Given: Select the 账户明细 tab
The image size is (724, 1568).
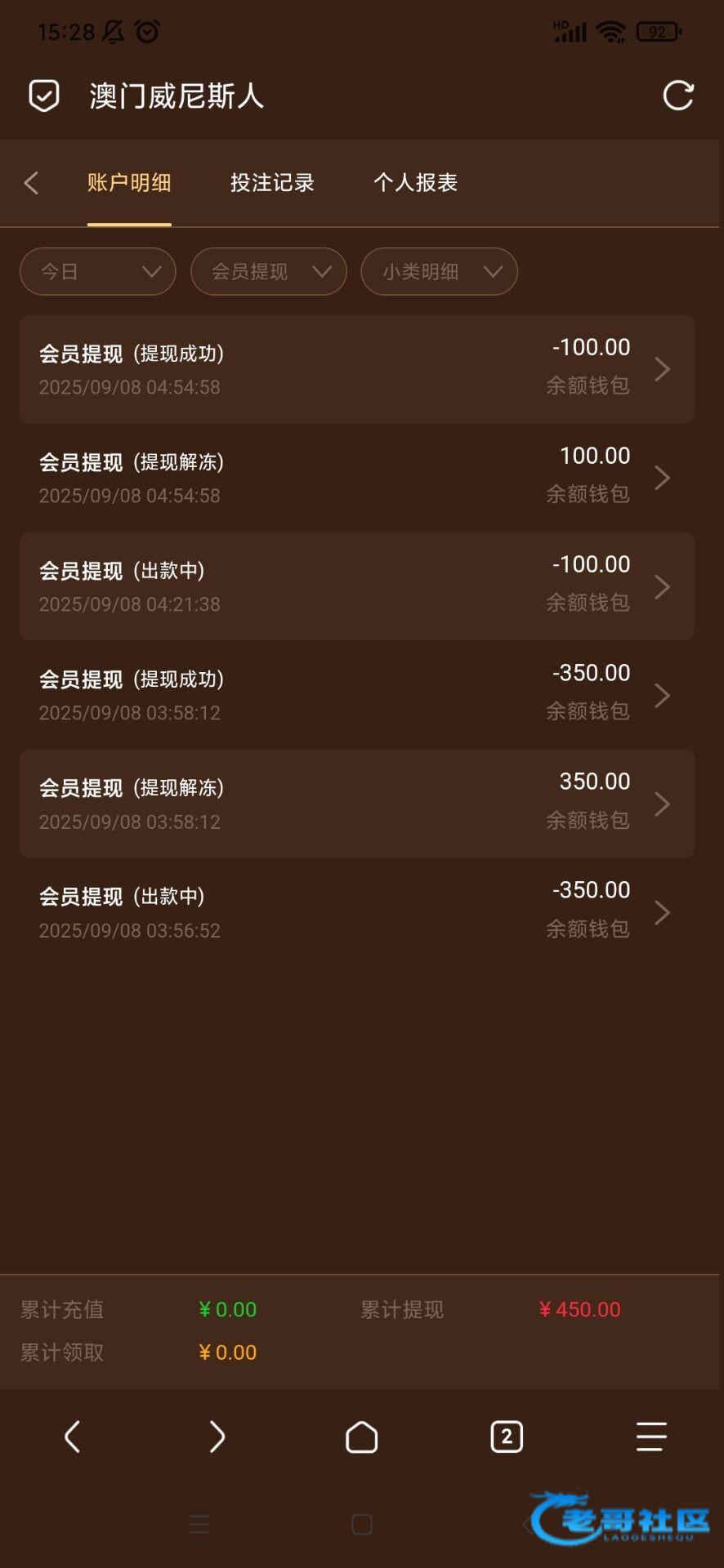Looking at the screenshot, I should point(129,183).
